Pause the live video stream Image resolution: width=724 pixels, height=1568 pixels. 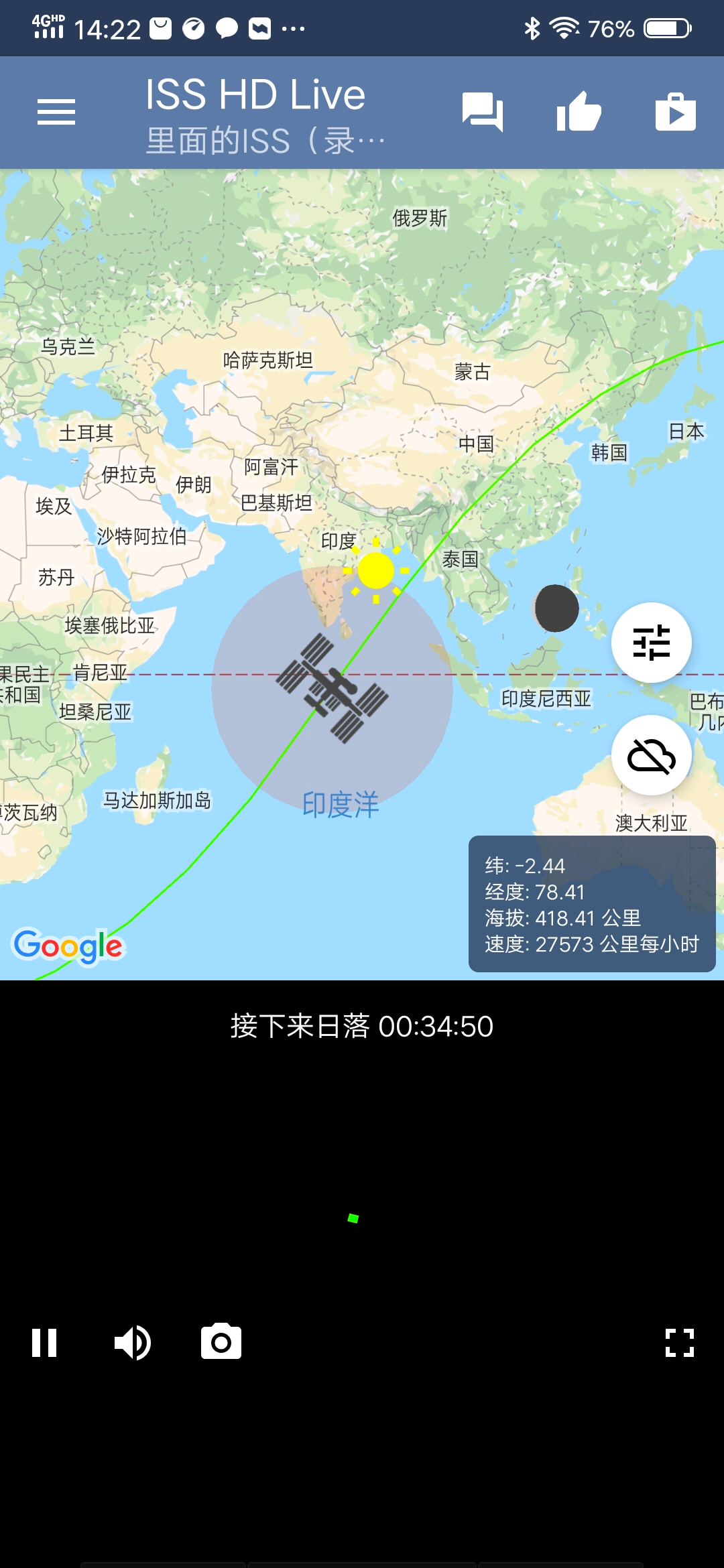(x=44, y=1343)
